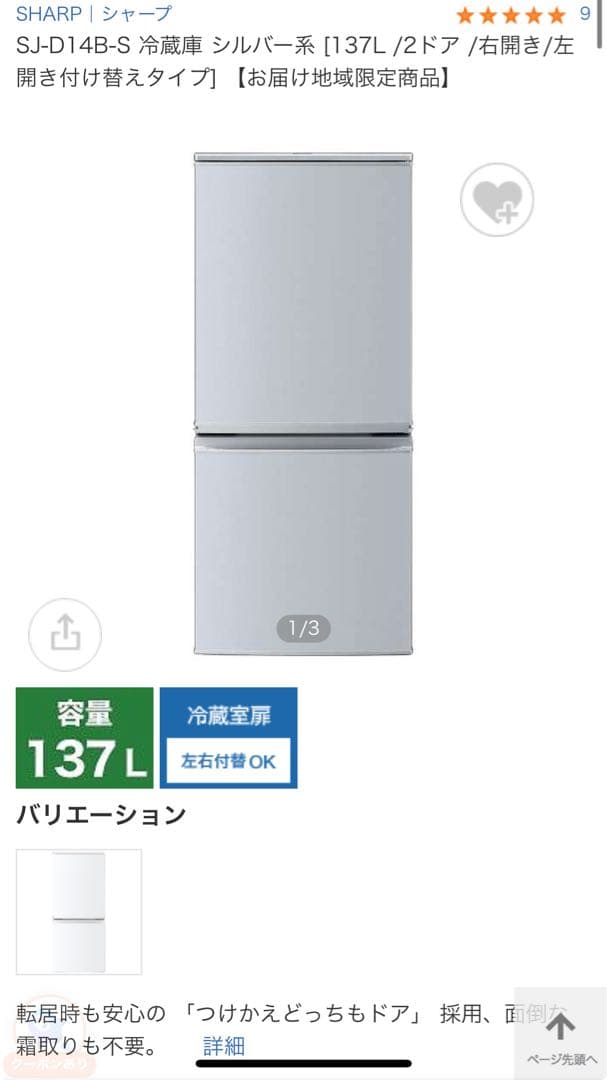This screenshot has width=607, height=1080.
Task: Add the refrigerator to favorites with the heart icon
Action: (x=497, y=200)
